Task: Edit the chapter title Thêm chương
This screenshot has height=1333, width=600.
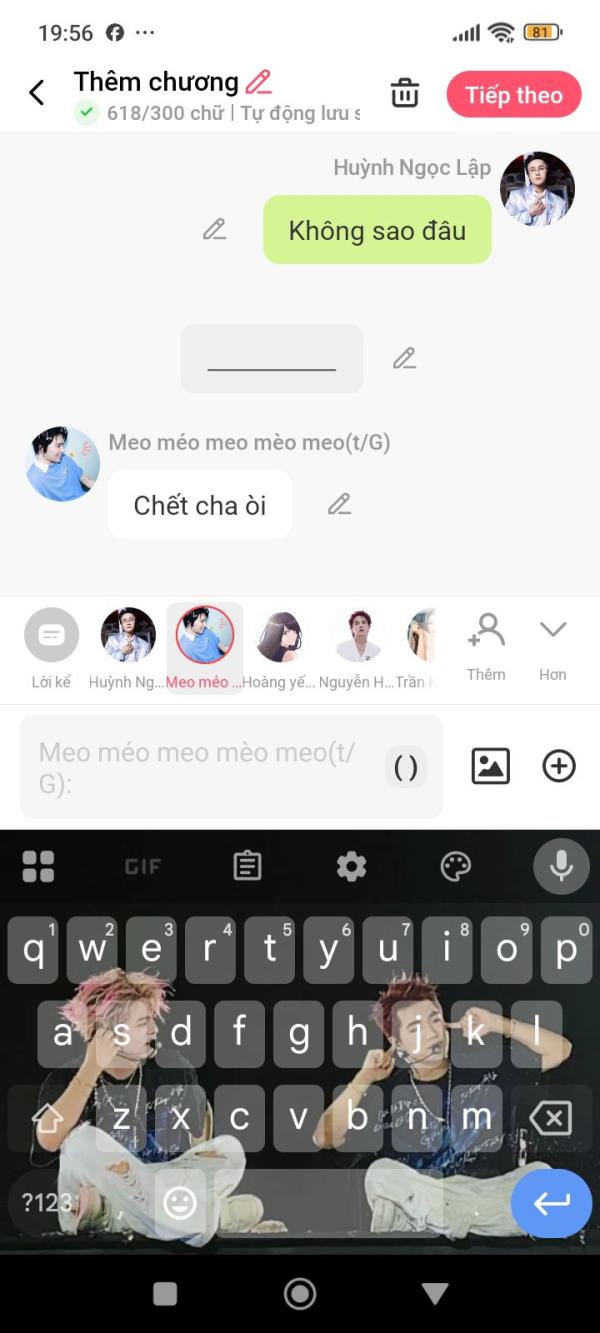Action: pyautogui.click(x=259, y=82)
